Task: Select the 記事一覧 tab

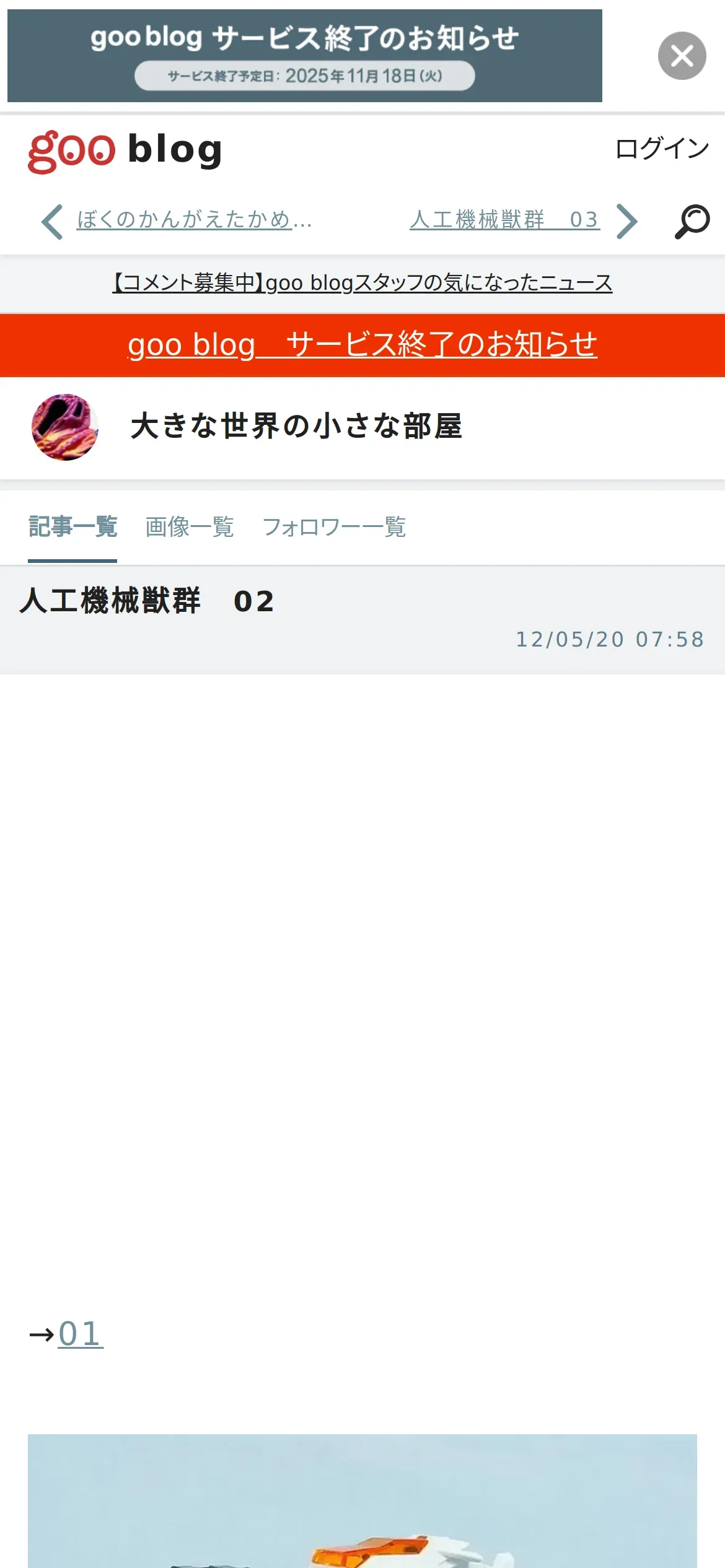Action: [x=72, y=527]
